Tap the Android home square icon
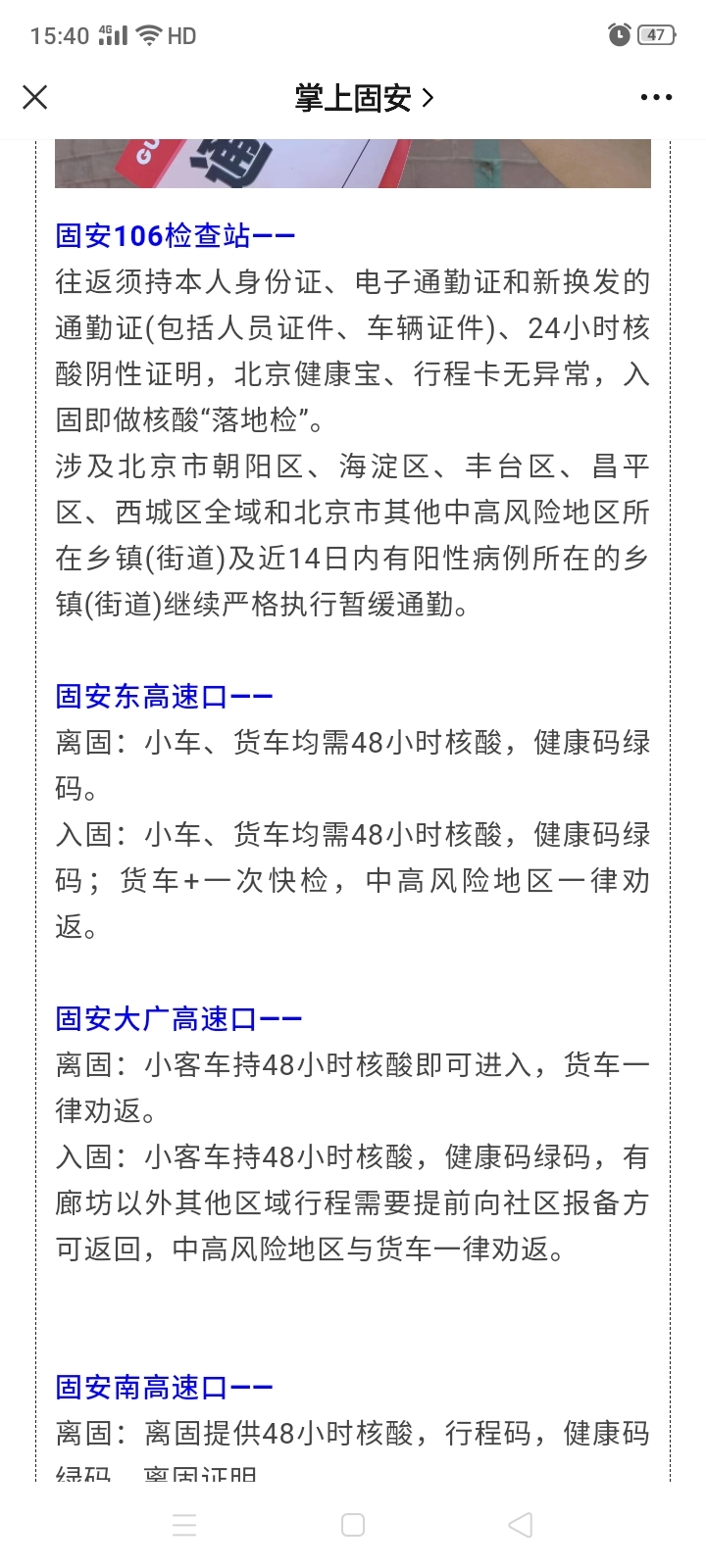The height and width of the screenshot is (1568, 706). (x=353, y=1524)
